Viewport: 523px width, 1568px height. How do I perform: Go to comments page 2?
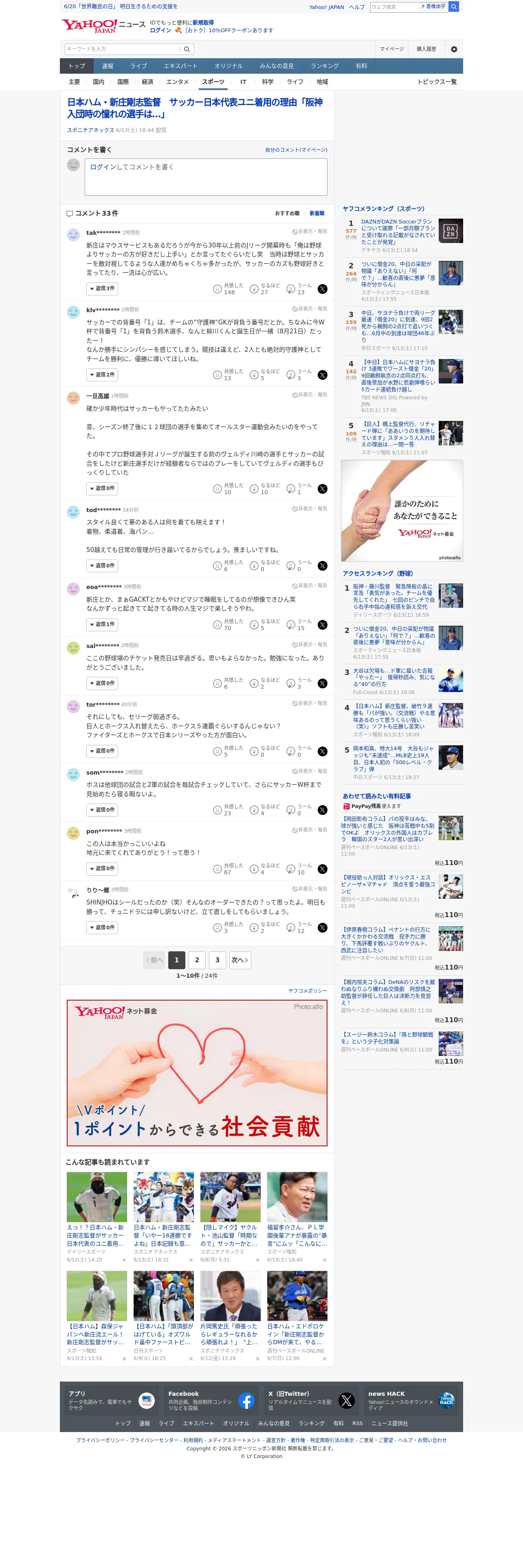click(x=197, y=960)
